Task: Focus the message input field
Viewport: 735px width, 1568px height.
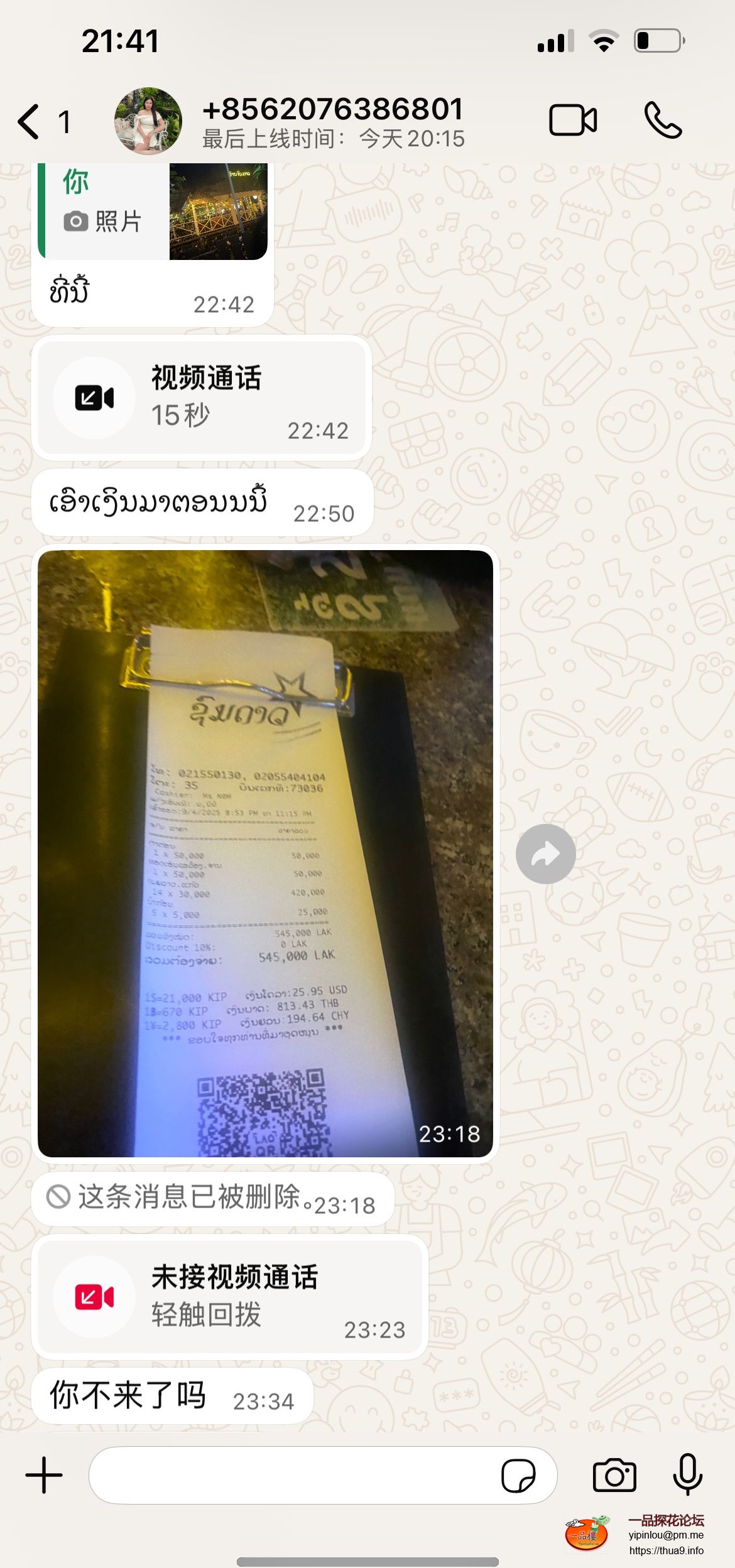Action: (x=289, y=1475)
